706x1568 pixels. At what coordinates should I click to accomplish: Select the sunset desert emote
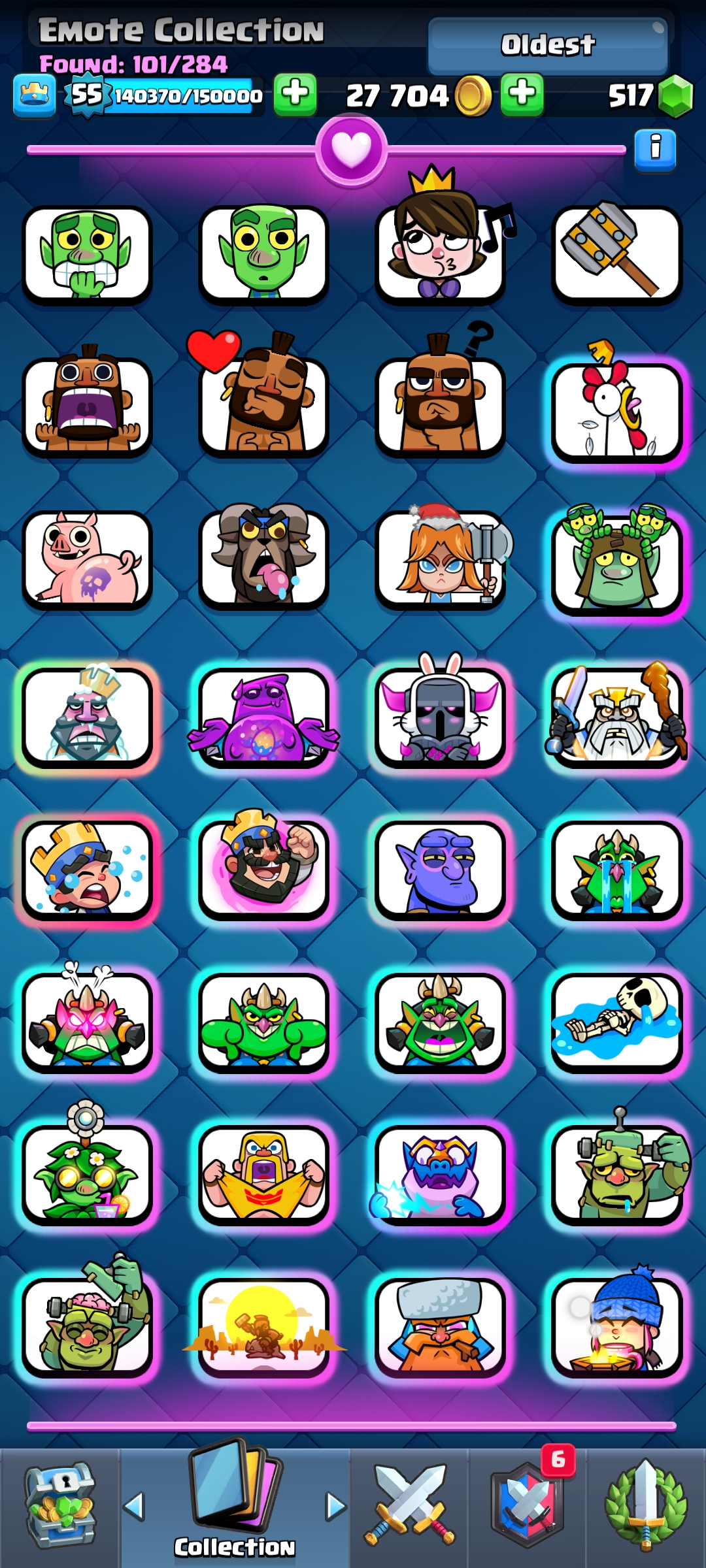point(263,1327)
